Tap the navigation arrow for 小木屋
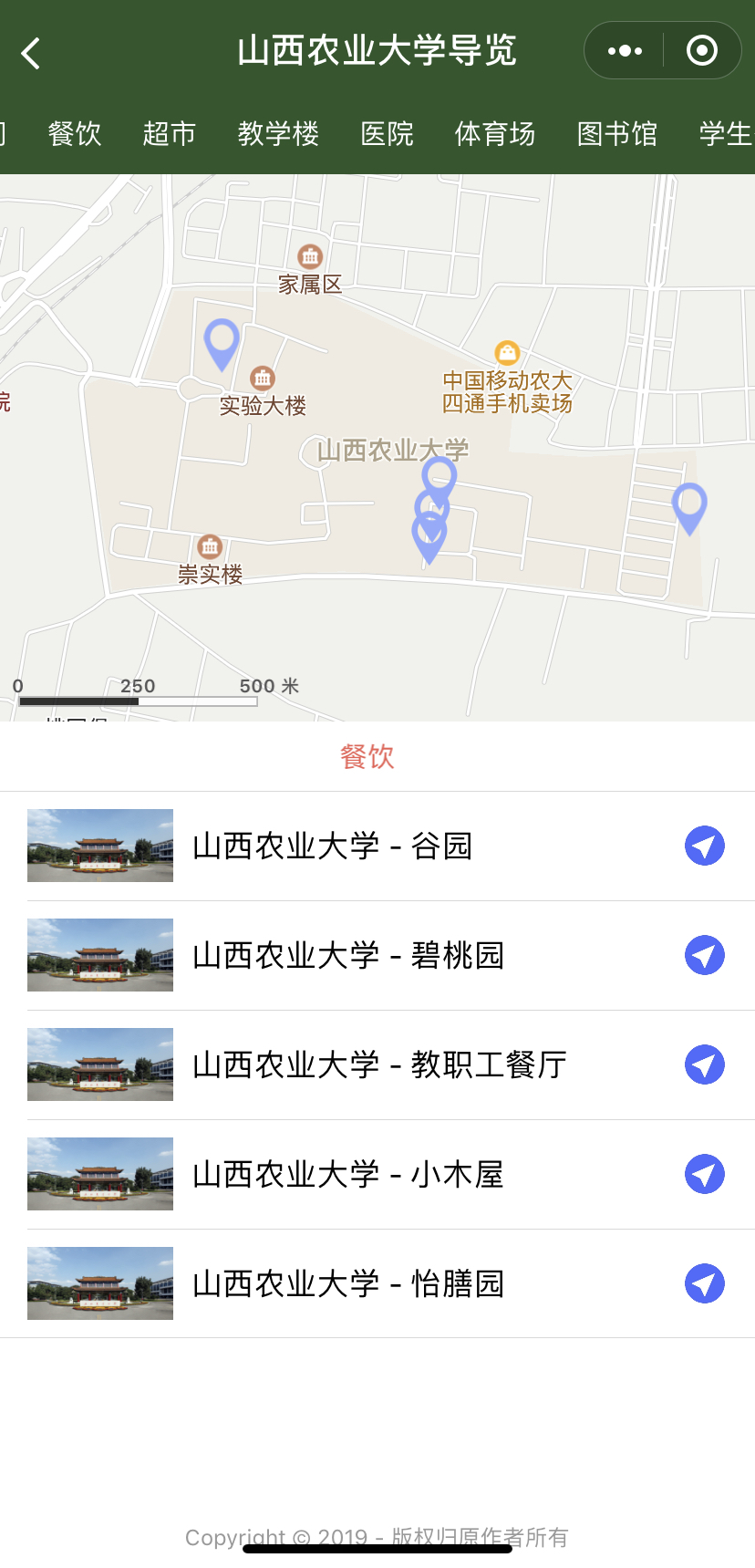The height and width of the screenshot is (1568, 755). pos(704,1174)
